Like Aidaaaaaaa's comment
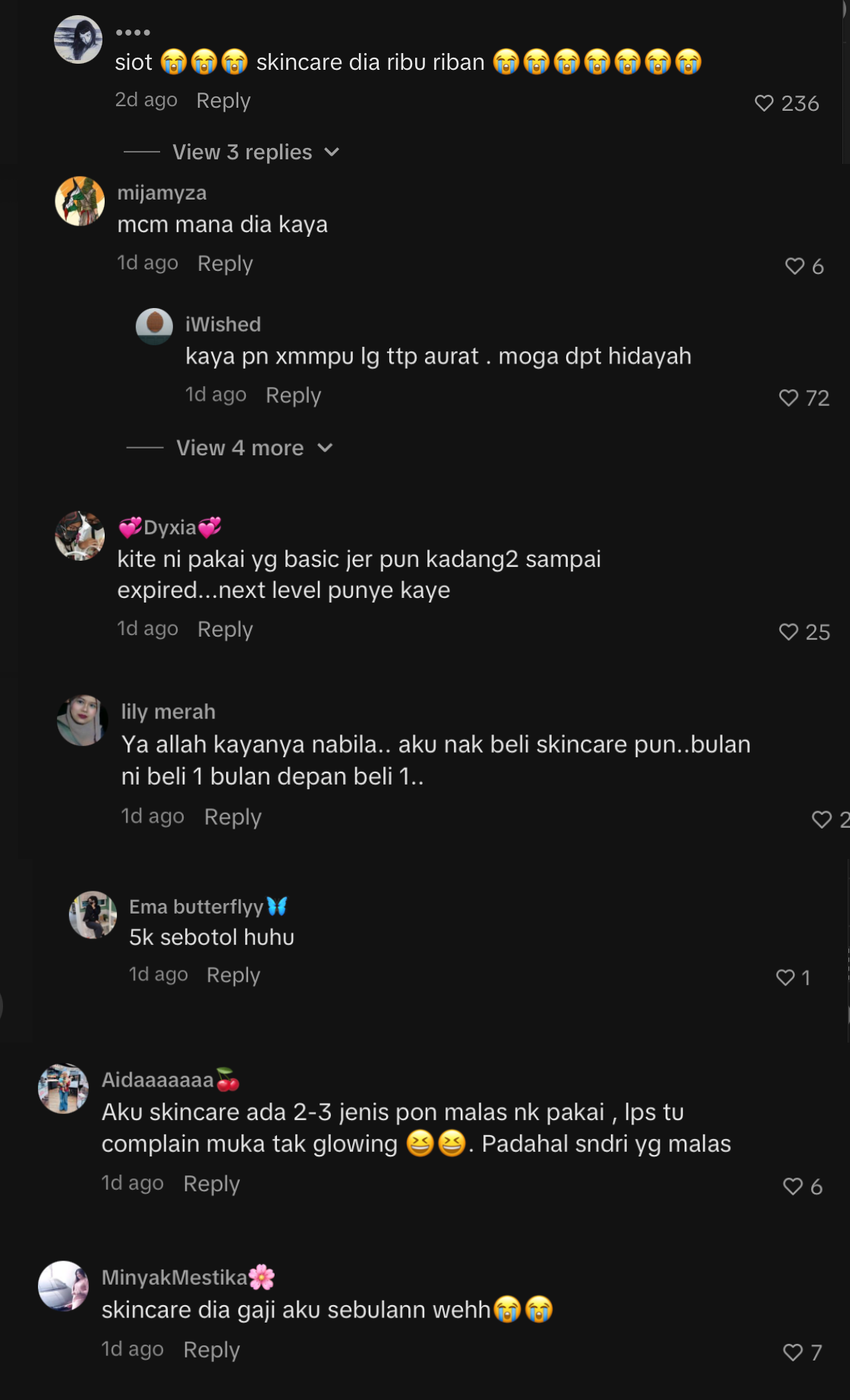850x1400 pixels. point(793,1186)
